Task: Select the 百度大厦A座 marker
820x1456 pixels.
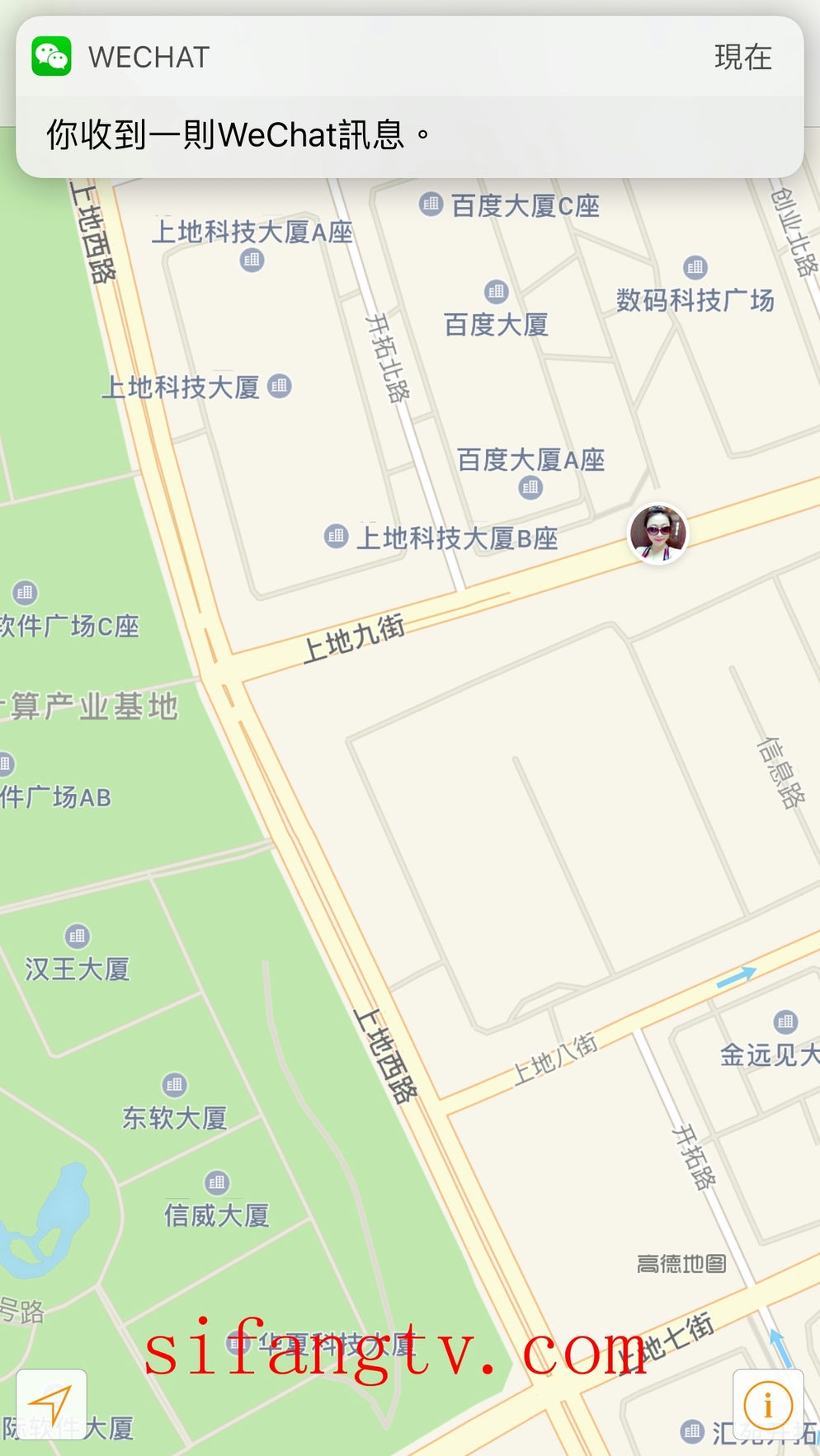Action: tap(530, 488)
